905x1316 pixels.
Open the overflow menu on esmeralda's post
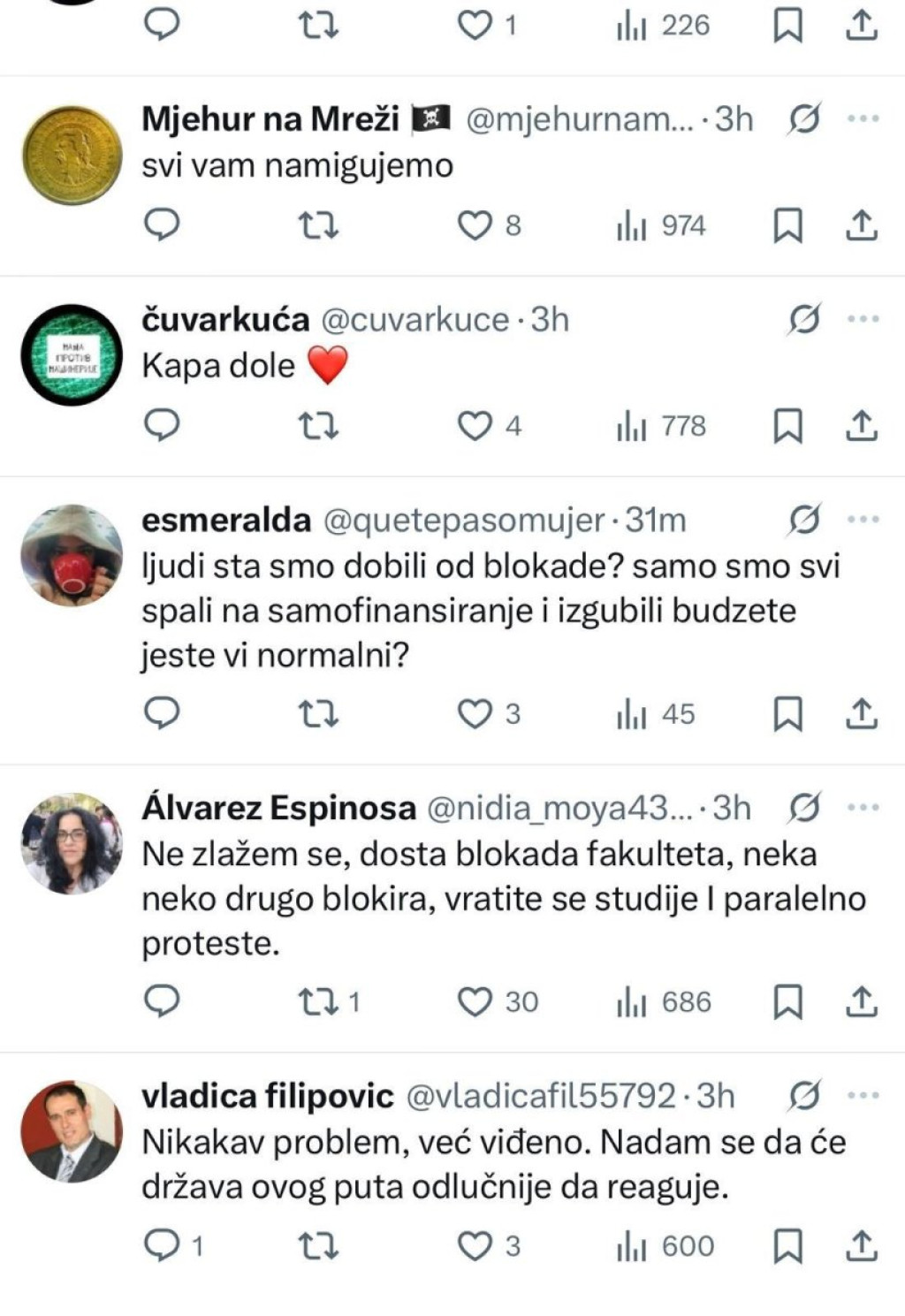[x=863, y=520]
